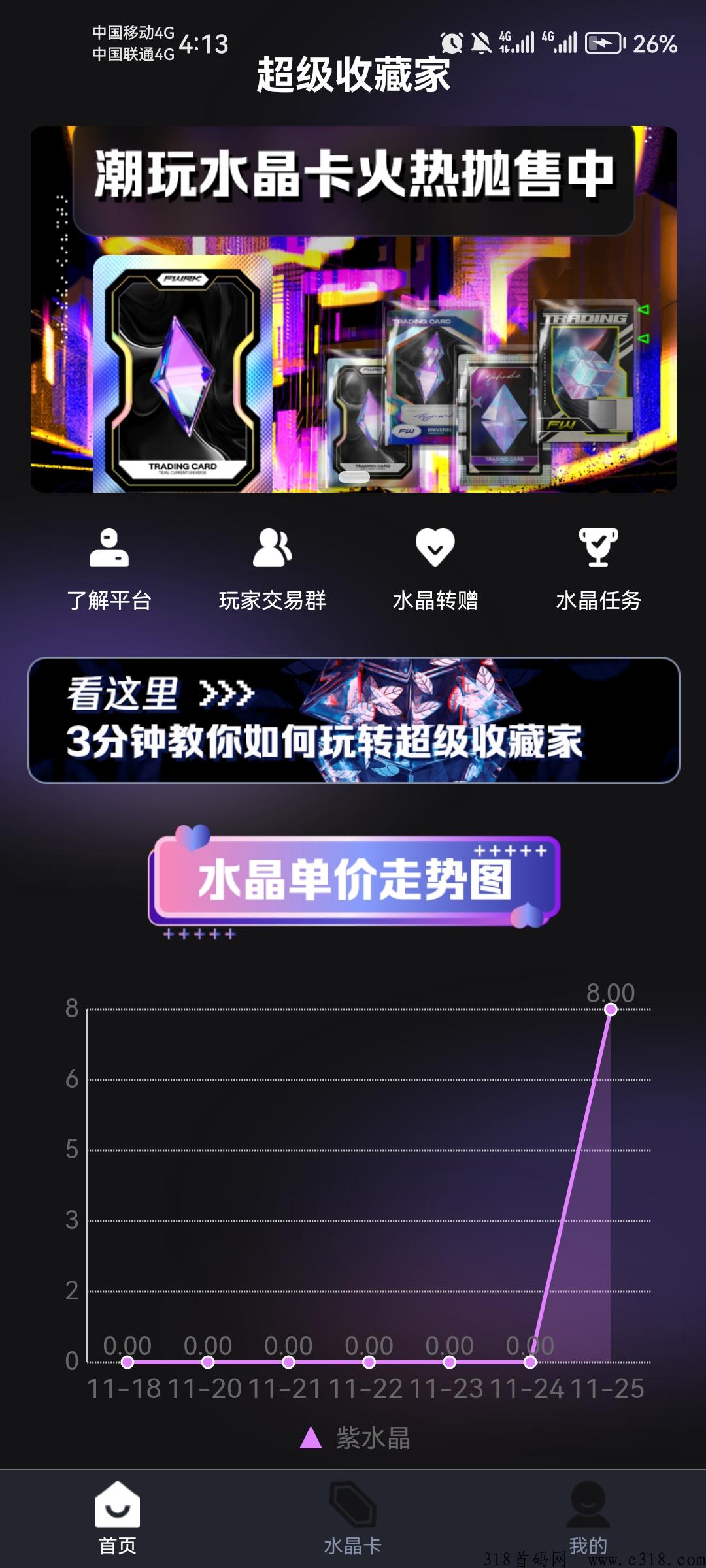Switch to the 我的 tab
706x1568 pixels.
(x=588, y=1518)
